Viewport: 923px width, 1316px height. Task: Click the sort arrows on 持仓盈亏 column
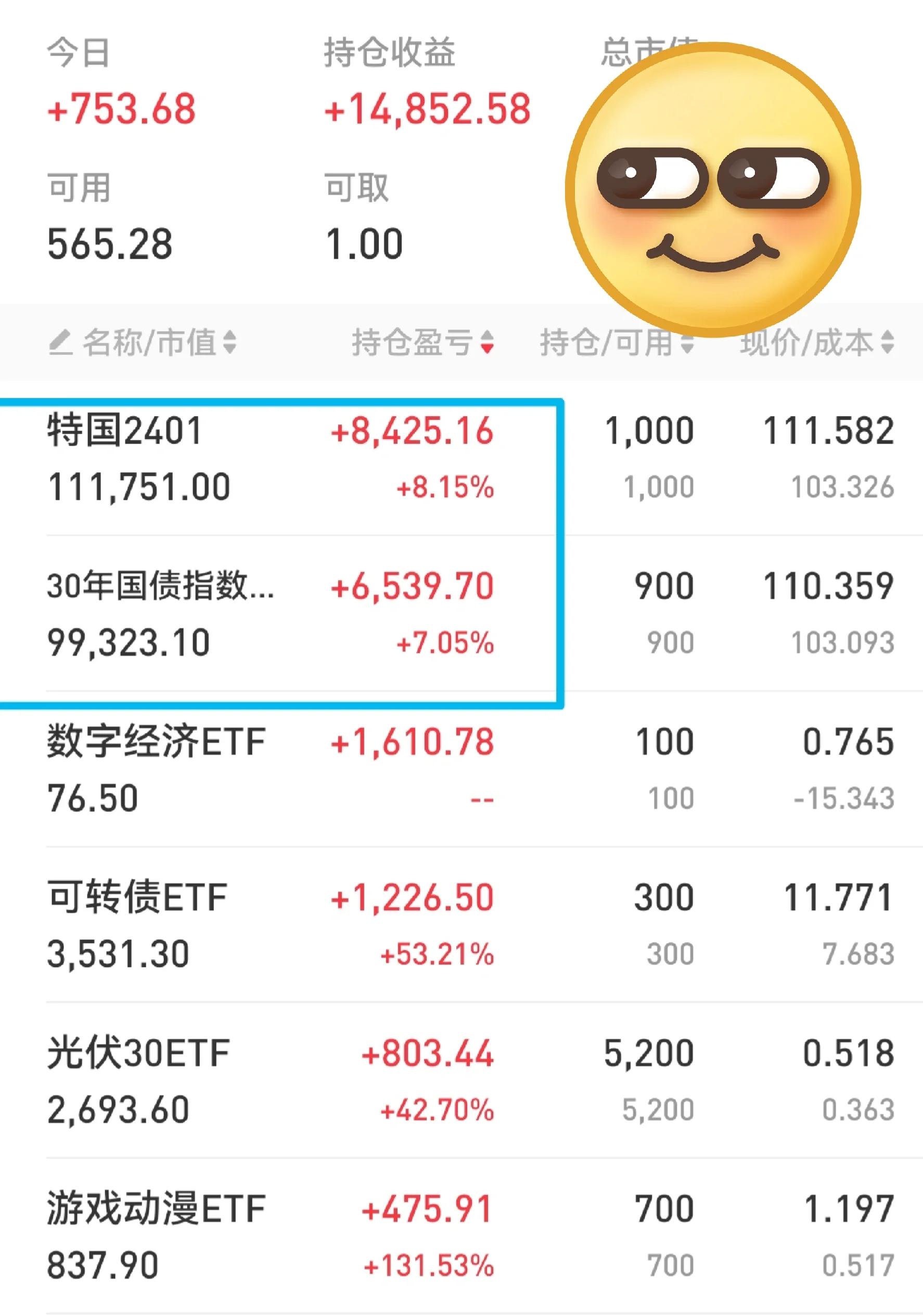click(489, 343)
